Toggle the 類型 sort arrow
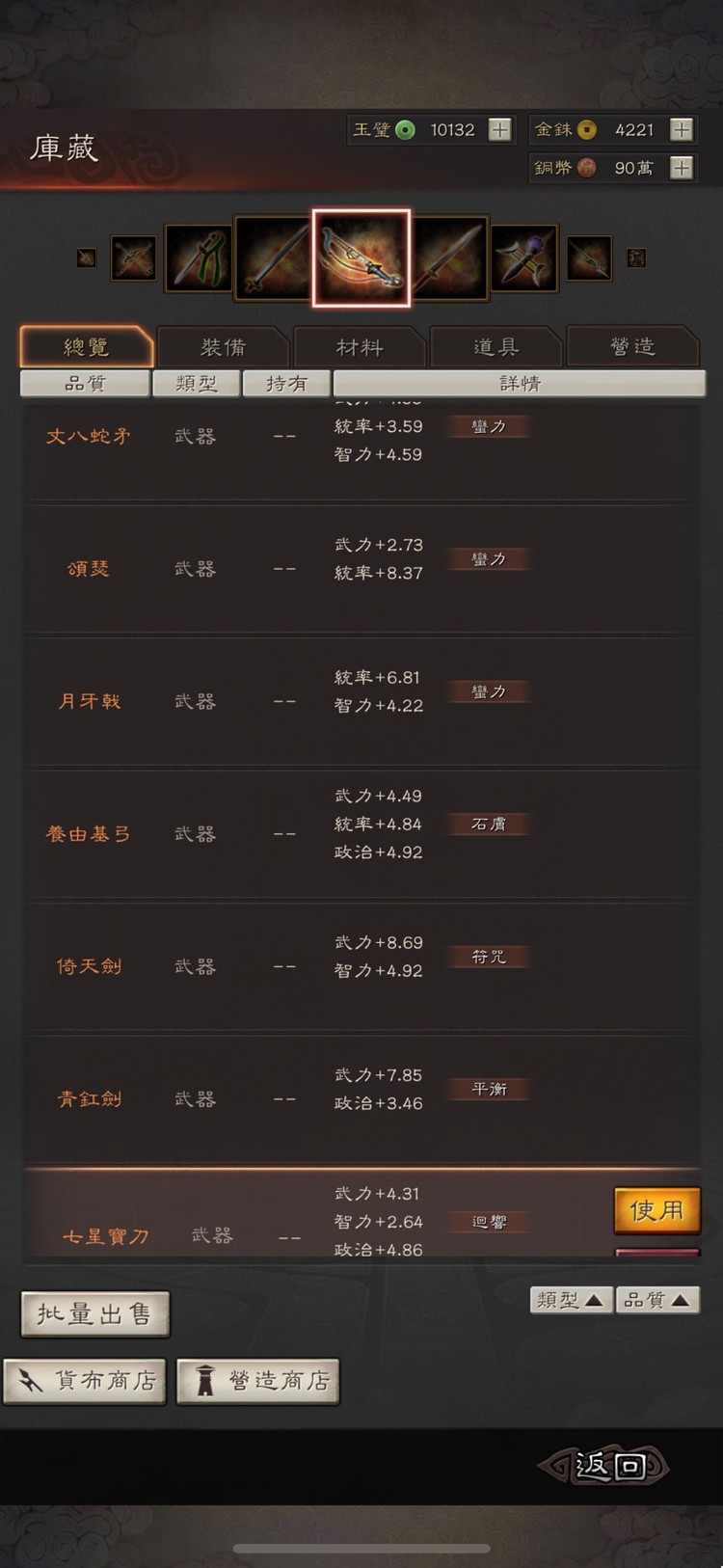The height and width of the screenshot is (1568, 723). pyautogui.click(x=571, y=1300)
